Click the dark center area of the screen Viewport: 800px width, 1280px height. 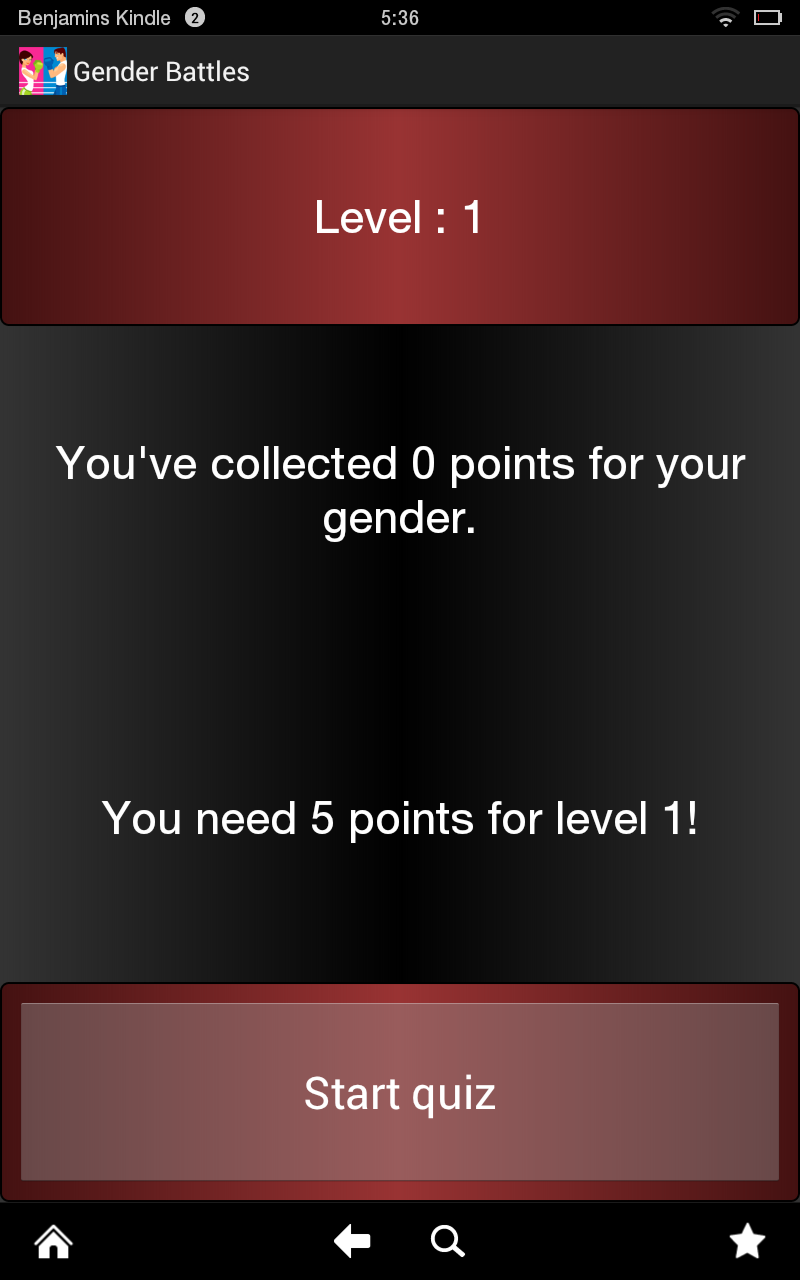point(399,650)
